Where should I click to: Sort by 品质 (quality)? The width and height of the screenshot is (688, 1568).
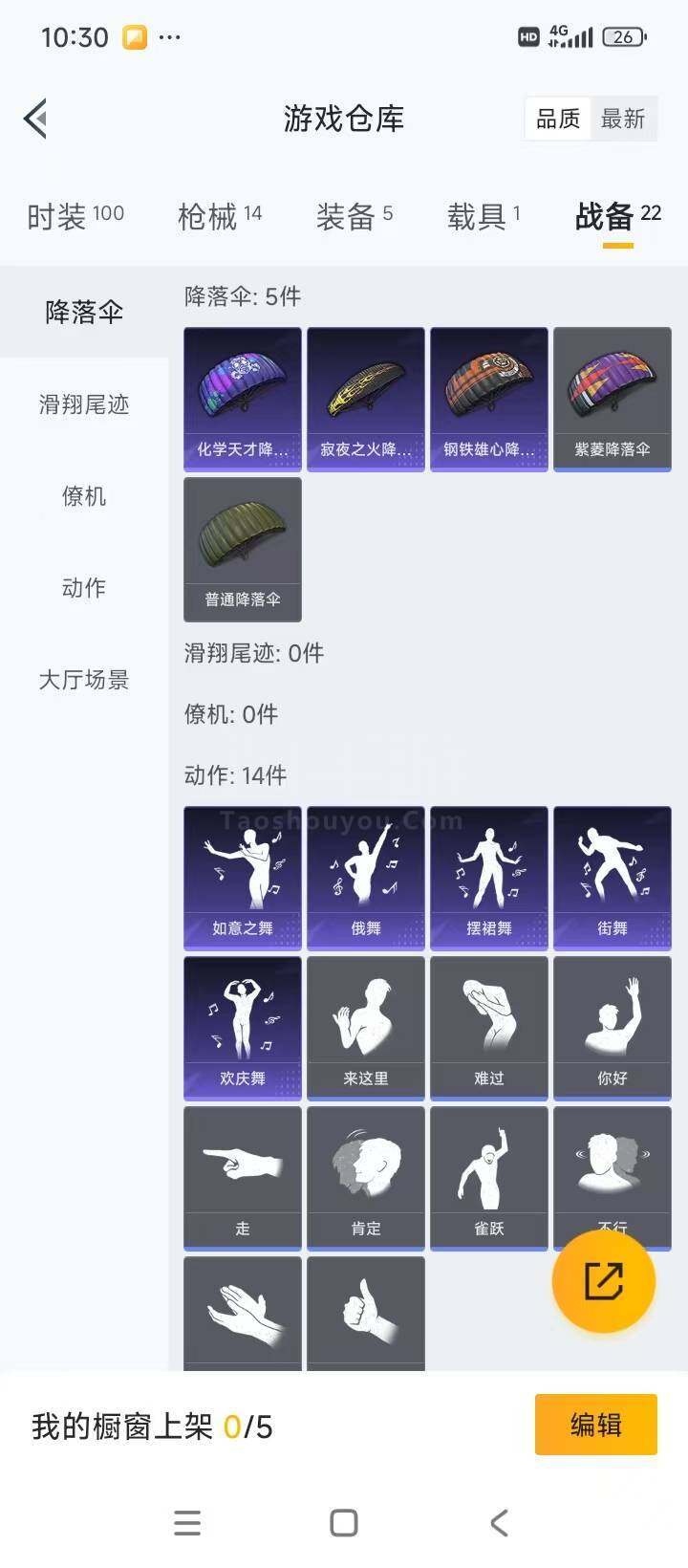[558, 120]
